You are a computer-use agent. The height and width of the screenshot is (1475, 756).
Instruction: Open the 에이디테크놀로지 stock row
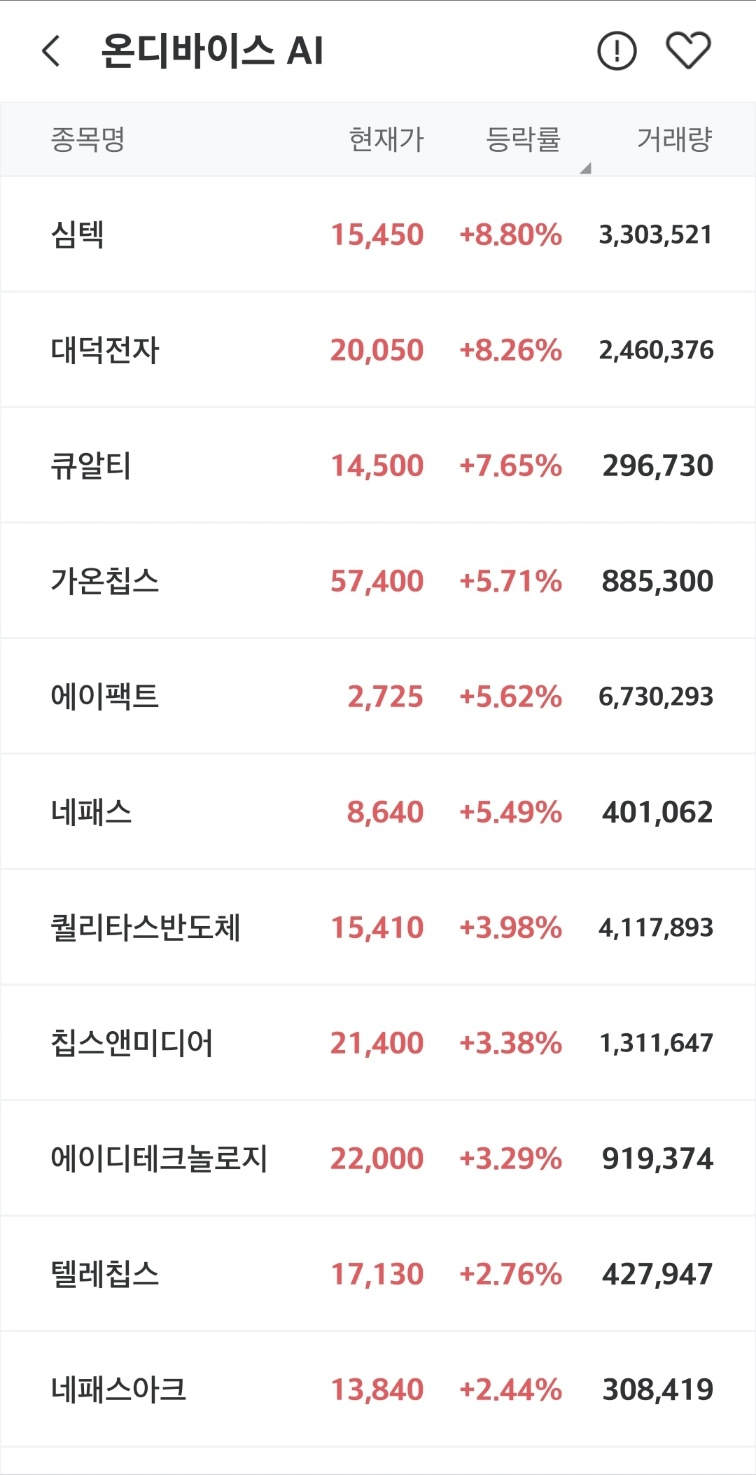coord(378,1159)
